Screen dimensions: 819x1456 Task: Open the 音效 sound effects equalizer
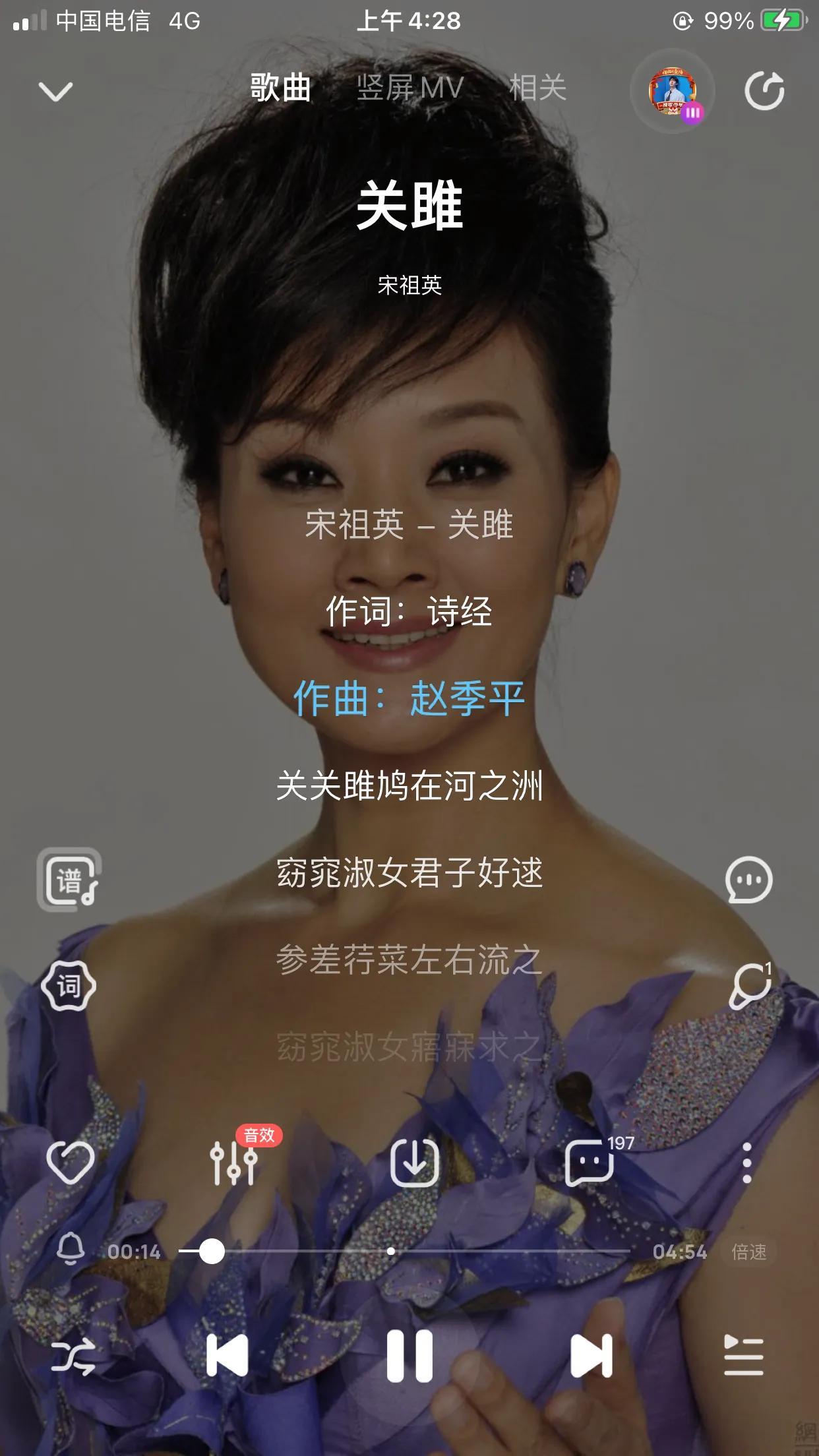point(234,1162)
